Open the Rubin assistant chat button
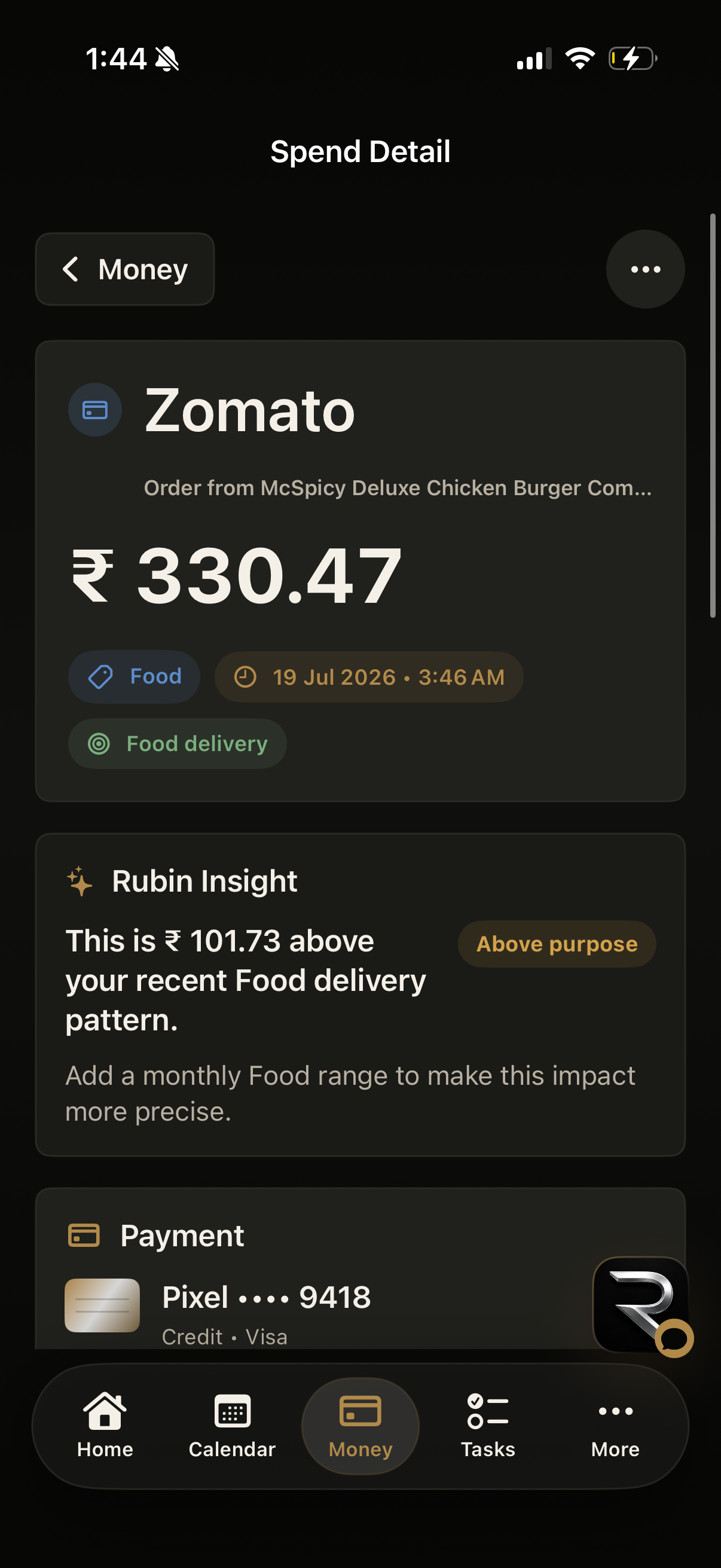Screen dimensions: 721x1568 point(643,1305)
